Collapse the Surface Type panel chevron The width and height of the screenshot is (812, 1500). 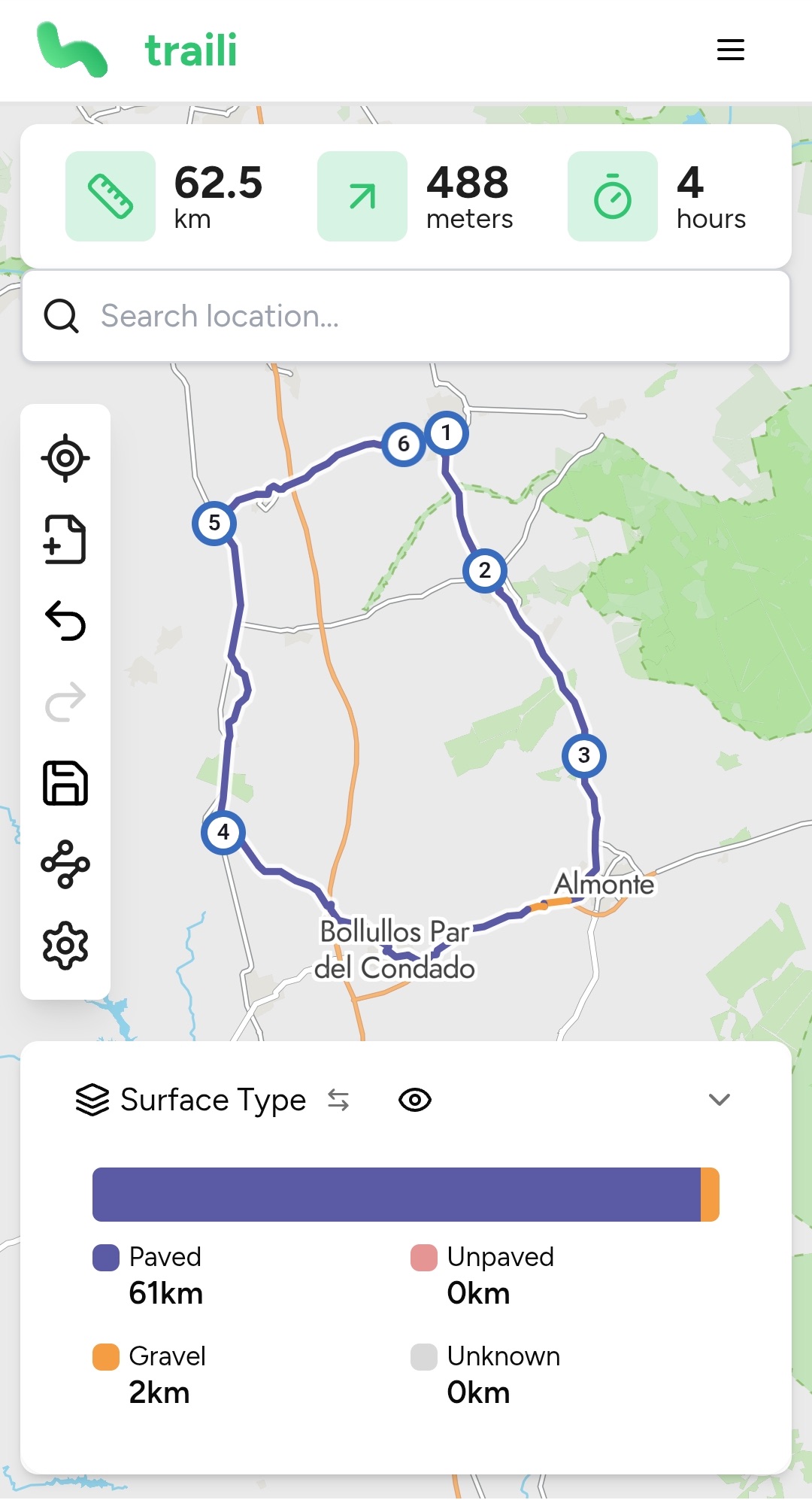(720, 1099)
